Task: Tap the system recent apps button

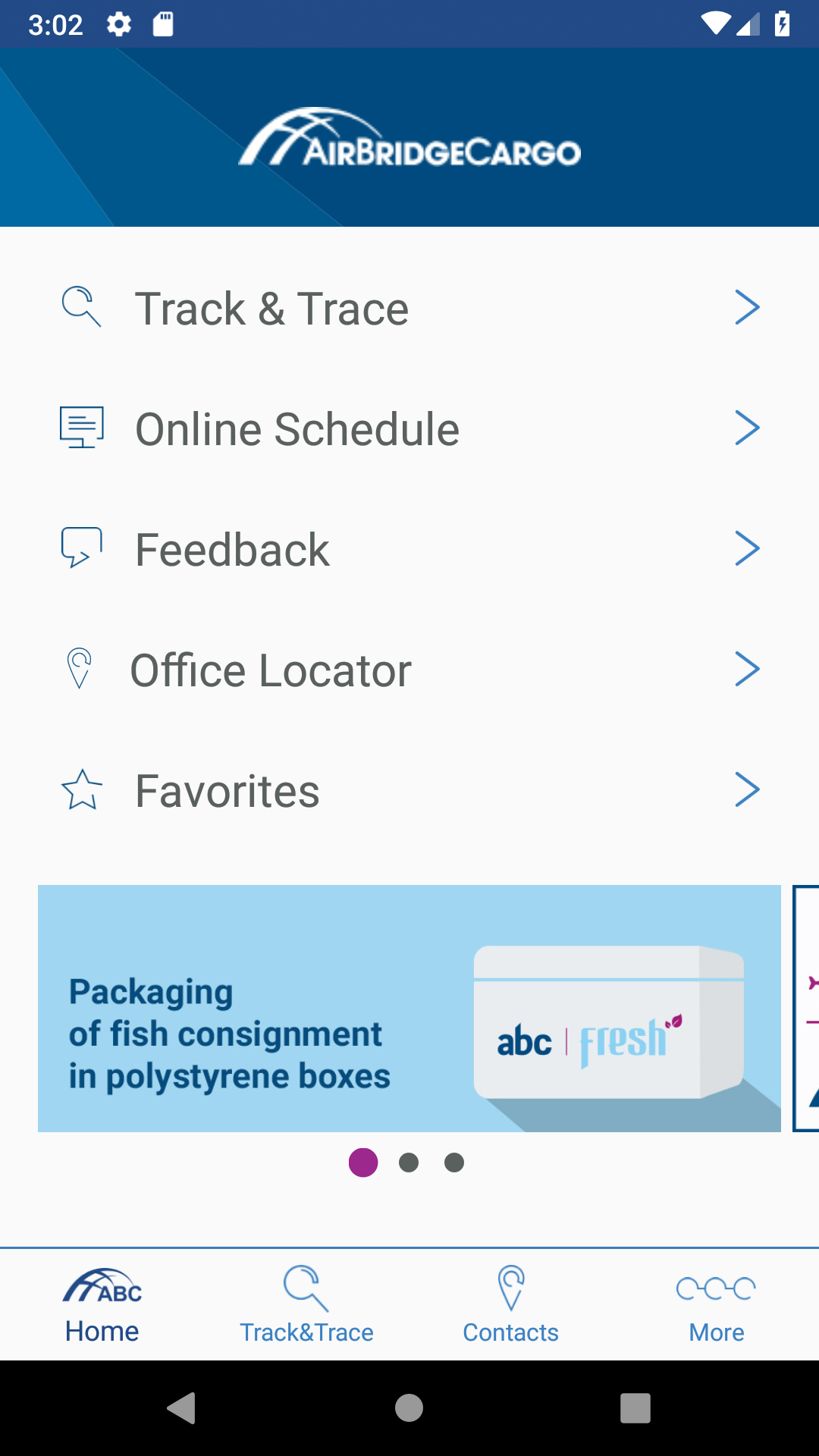Action: click(x=635, y=1408)
